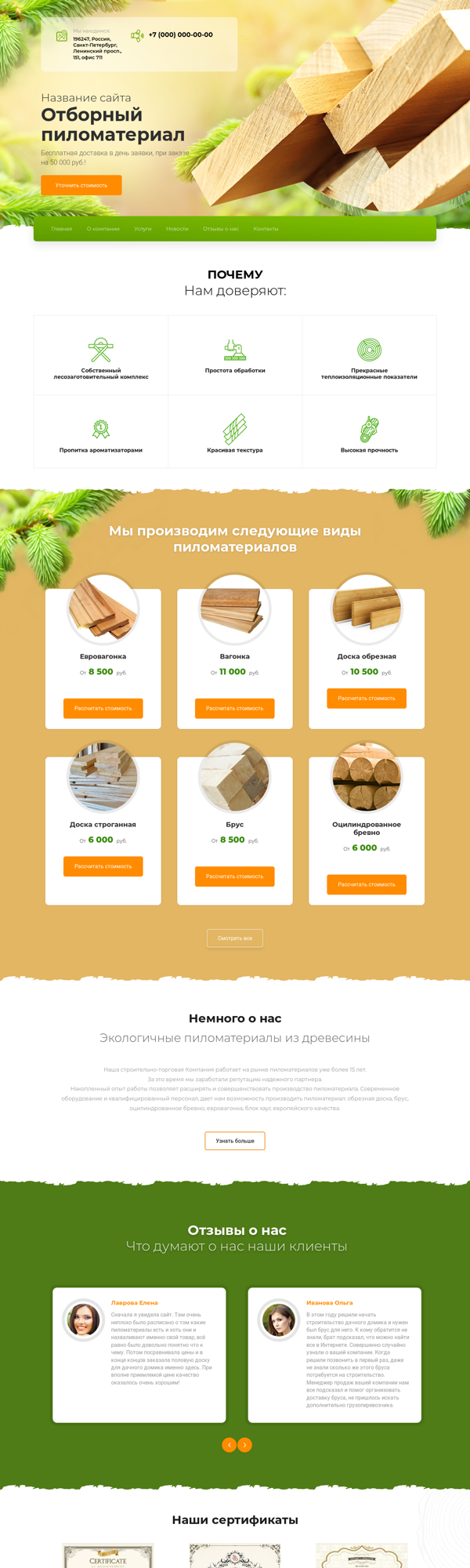Call the phone number +7 (000) 000-00-00
470x1568 pixels.
click(180, 34)
